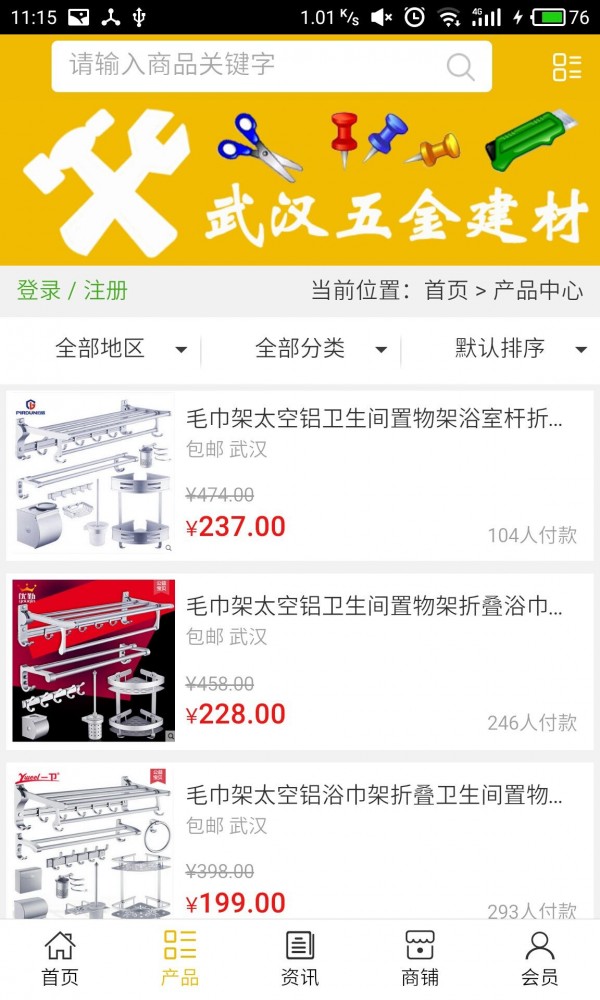The image size is (600, 1000).
Task: Expand the 全部地区 region dropdown
Action: pyautogui.click(x=120, y=349)
